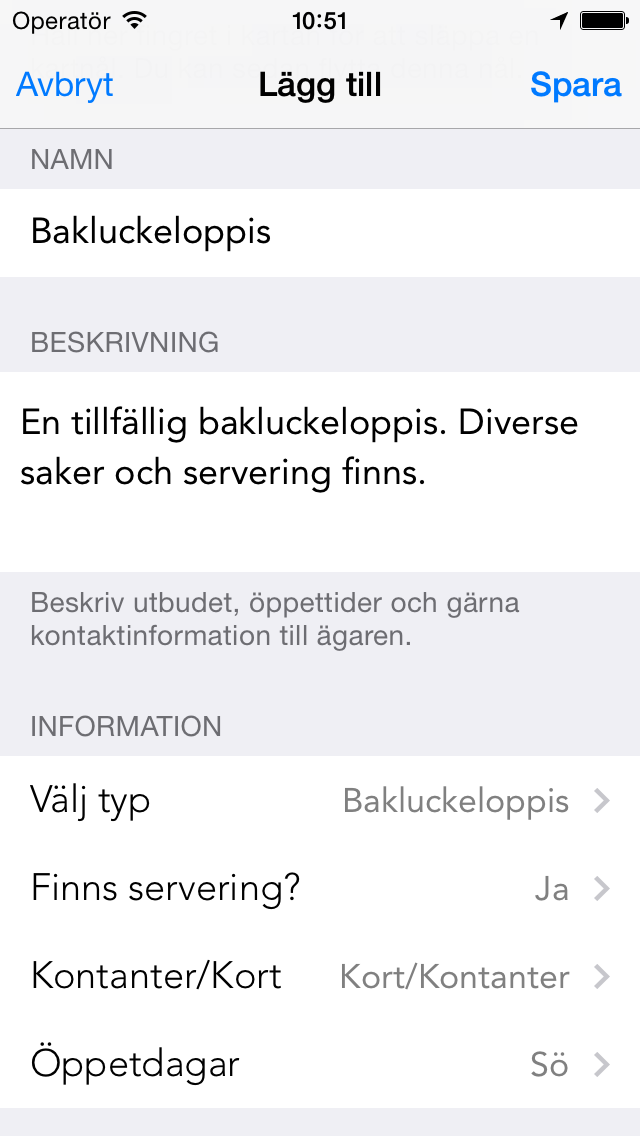Open the Finns servering? option
The width and height of the screenshot is (640, 1136).
[x=320, y=889]
